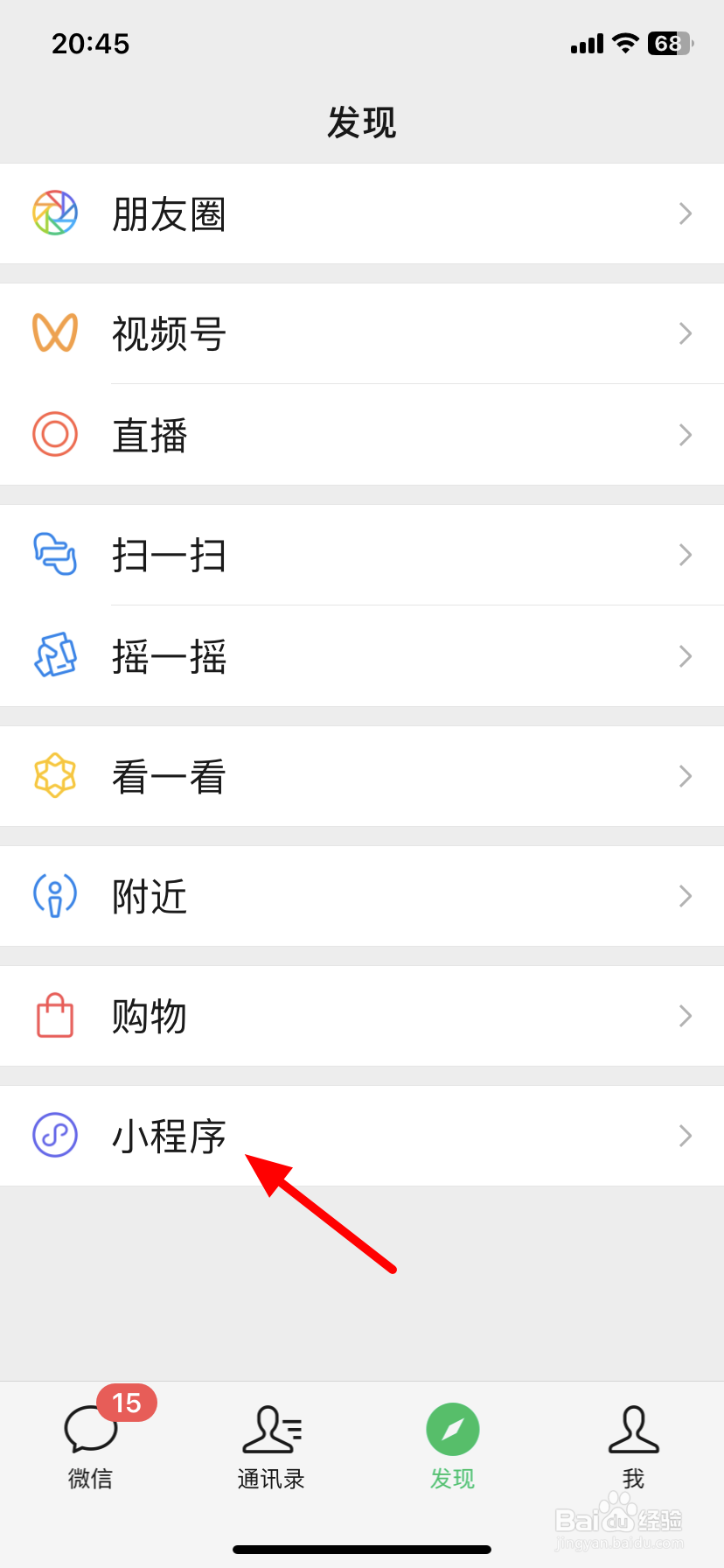The width and height of the screenshot is (724, 1568).
Task: Switch to the 微信 chats tab
Action: pyautogui.click(x=91, y=1445)
